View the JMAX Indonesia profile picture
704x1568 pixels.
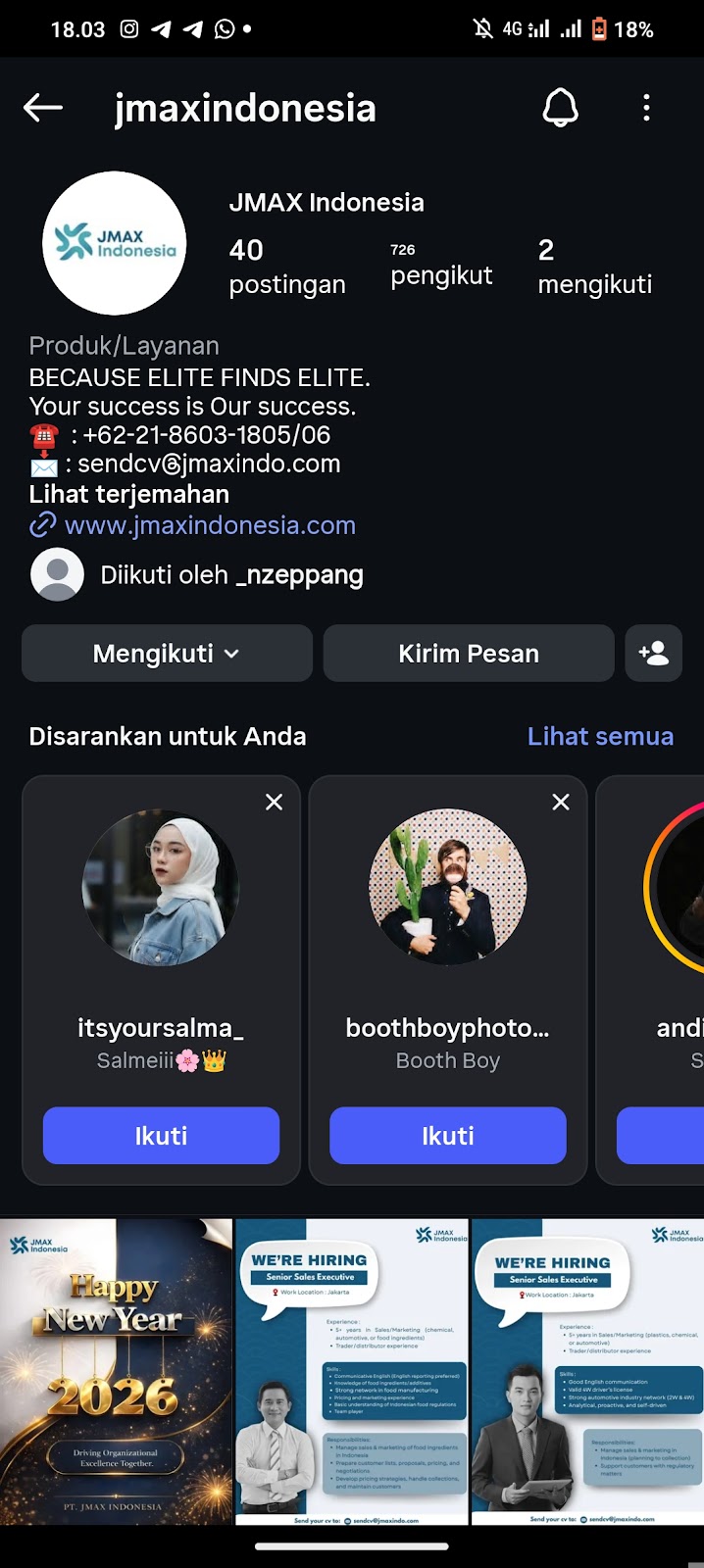115,243
